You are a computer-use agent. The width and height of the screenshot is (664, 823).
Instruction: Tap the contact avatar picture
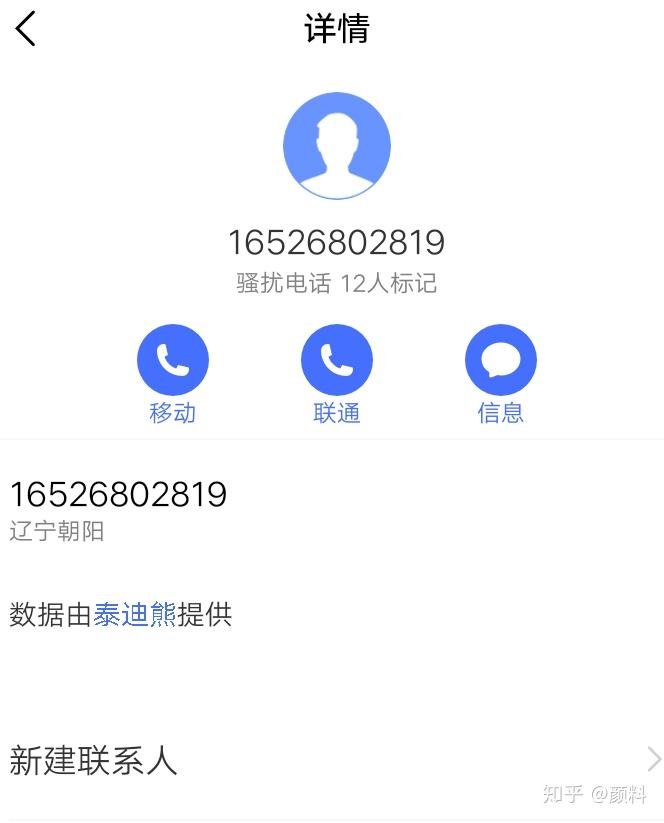(x=337, y=146)
